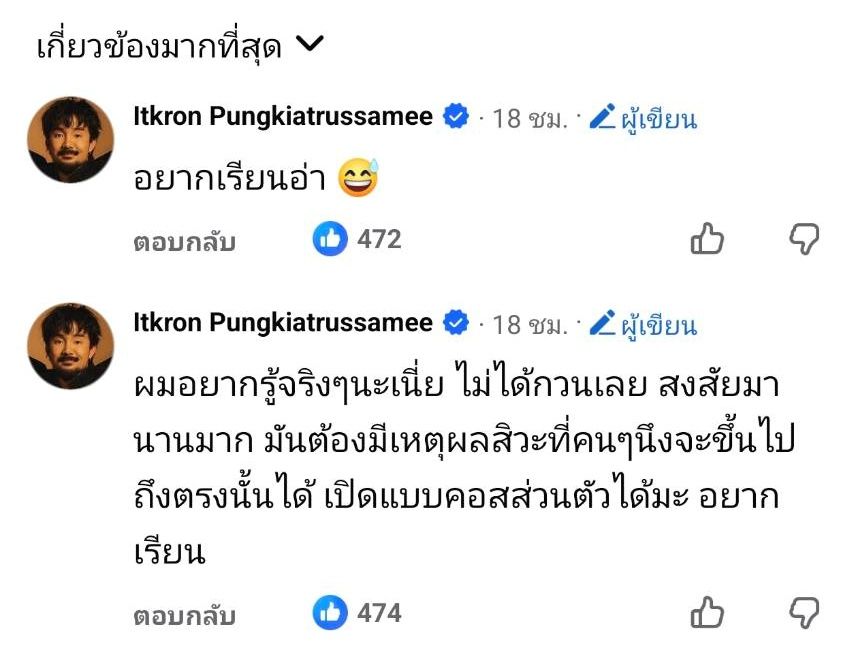Thumbs down the comment starting 'ผมอยากรู้จริงๆ'
858x648 pixels.
(x=804, y=612)
